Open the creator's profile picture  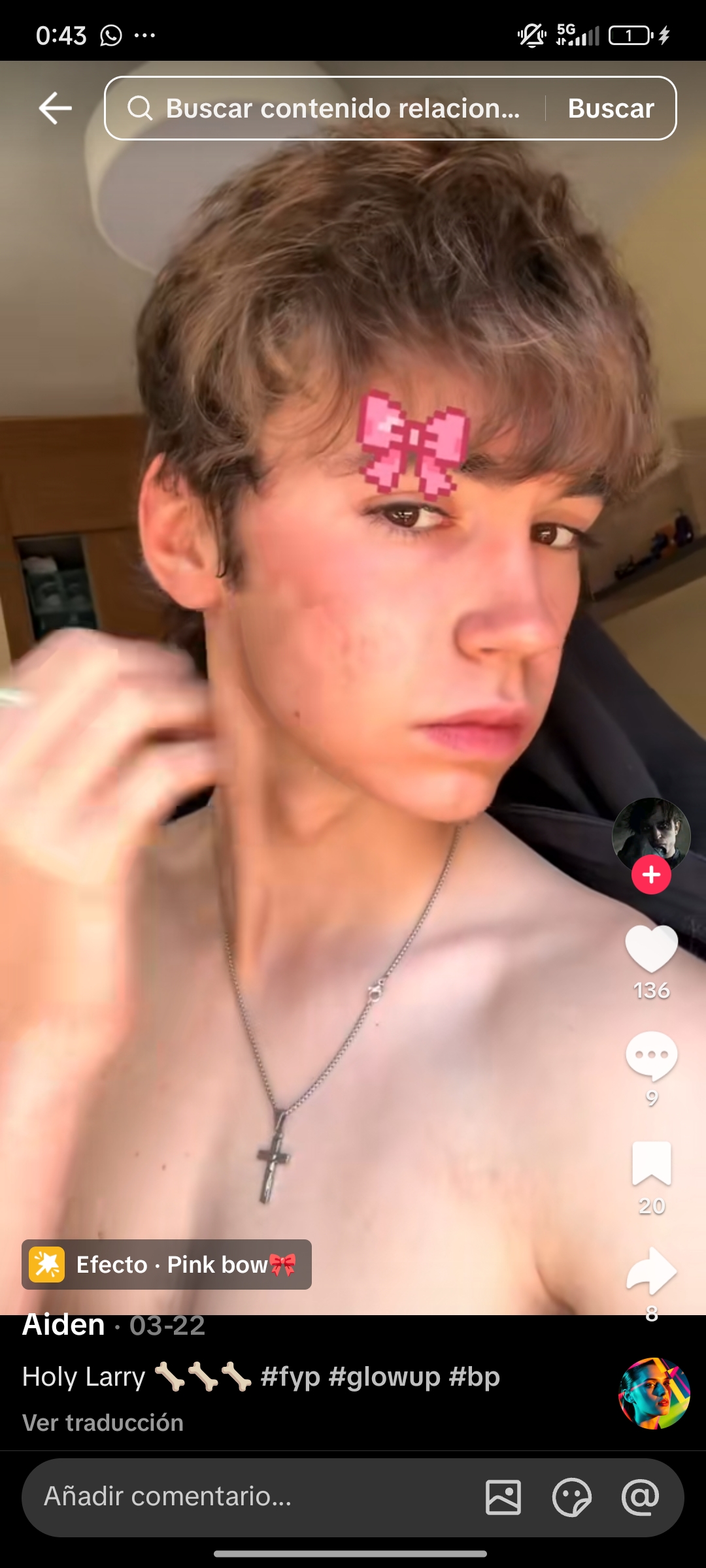pyautogui.click(x=651, y=835)
